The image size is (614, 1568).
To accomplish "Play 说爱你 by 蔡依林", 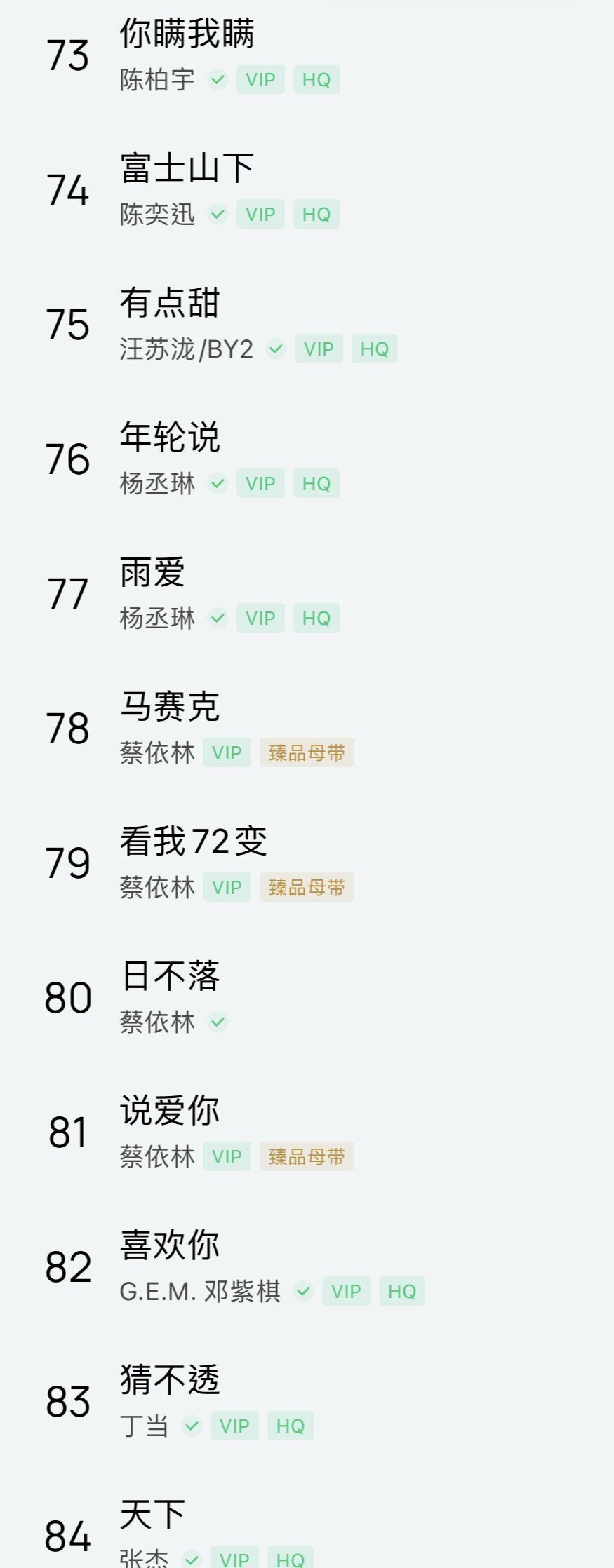I will [170, 1111].
